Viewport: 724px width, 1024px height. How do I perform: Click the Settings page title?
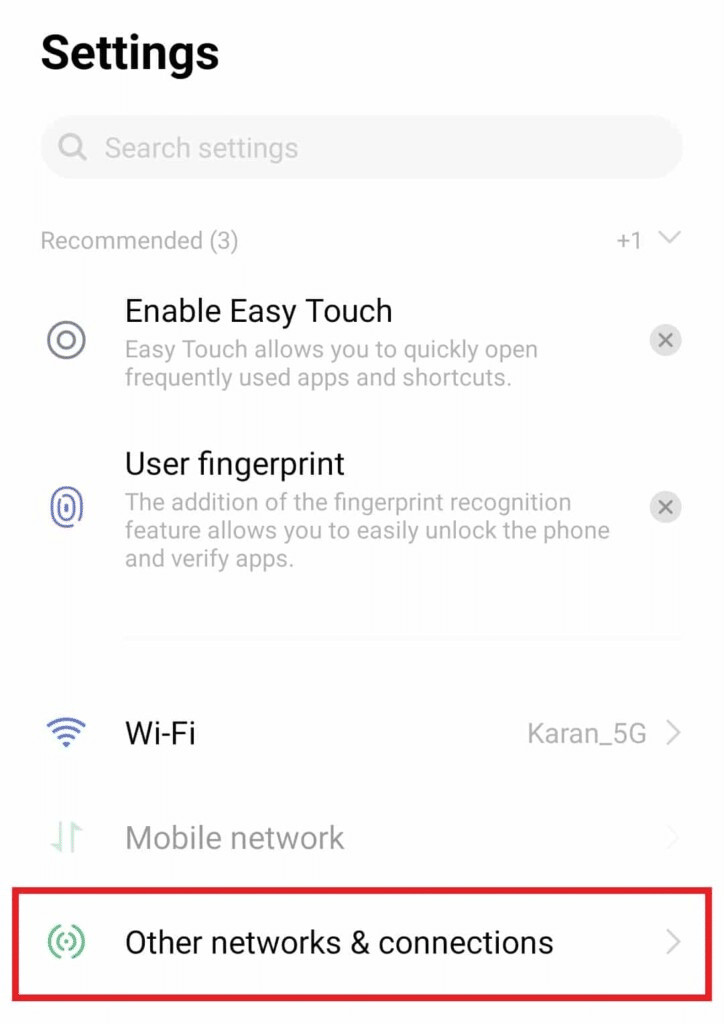point(129,54)
